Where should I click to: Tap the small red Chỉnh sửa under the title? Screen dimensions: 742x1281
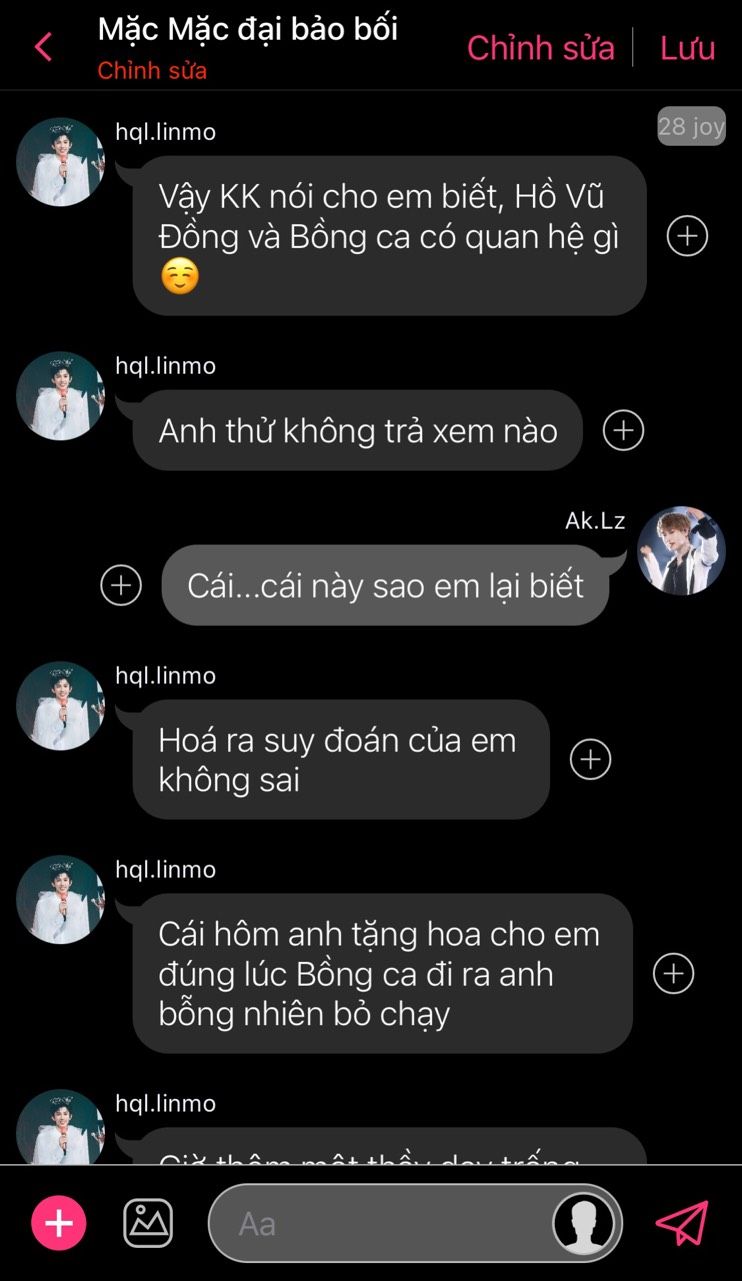[152, 72]
